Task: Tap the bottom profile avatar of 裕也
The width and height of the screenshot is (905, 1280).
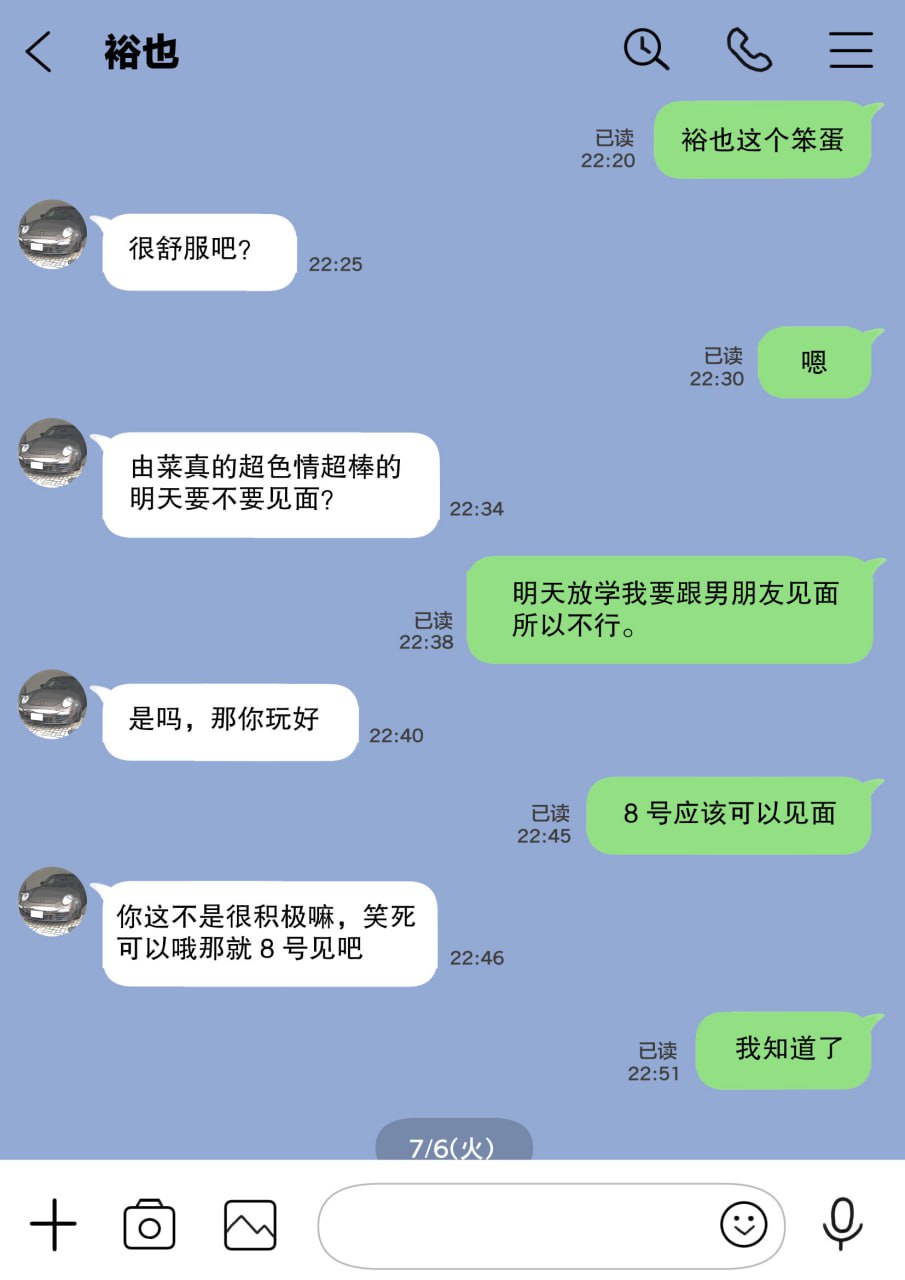Action: 52,902
